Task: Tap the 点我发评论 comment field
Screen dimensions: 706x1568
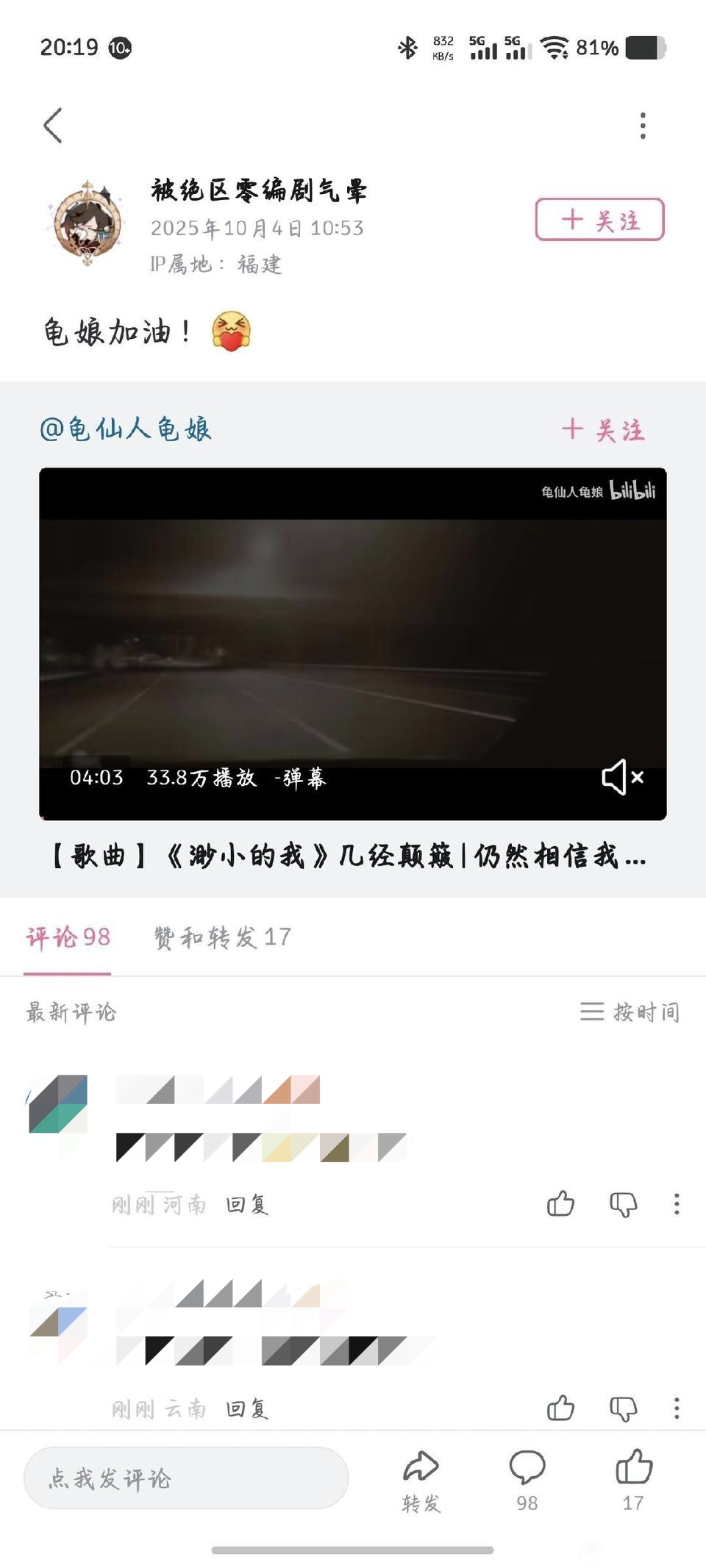Action: click(x=185, y=1478)
